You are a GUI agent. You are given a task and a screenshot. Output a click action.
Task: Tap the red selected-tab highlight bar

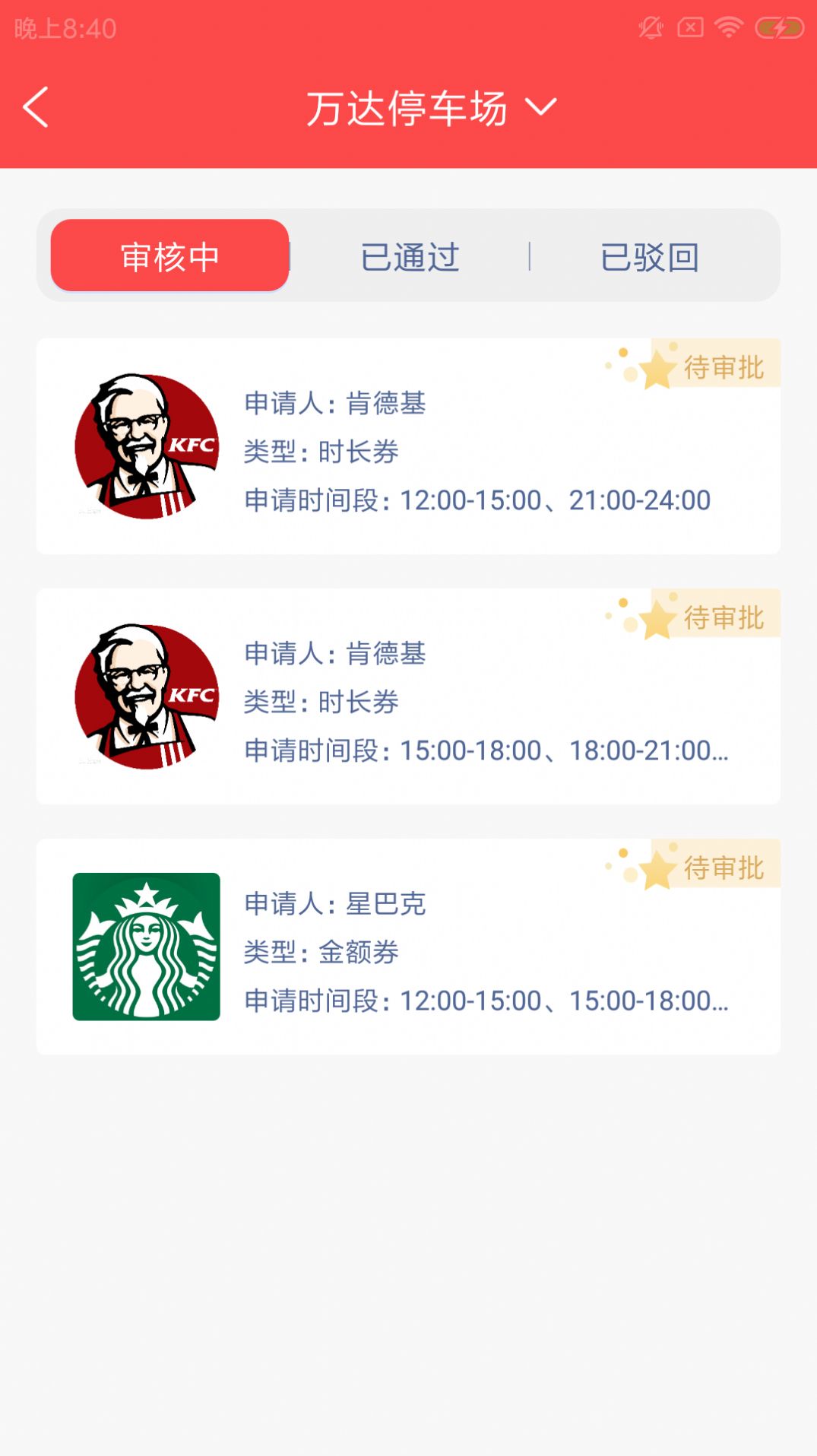pyautogui.click(x=168, y=256)
